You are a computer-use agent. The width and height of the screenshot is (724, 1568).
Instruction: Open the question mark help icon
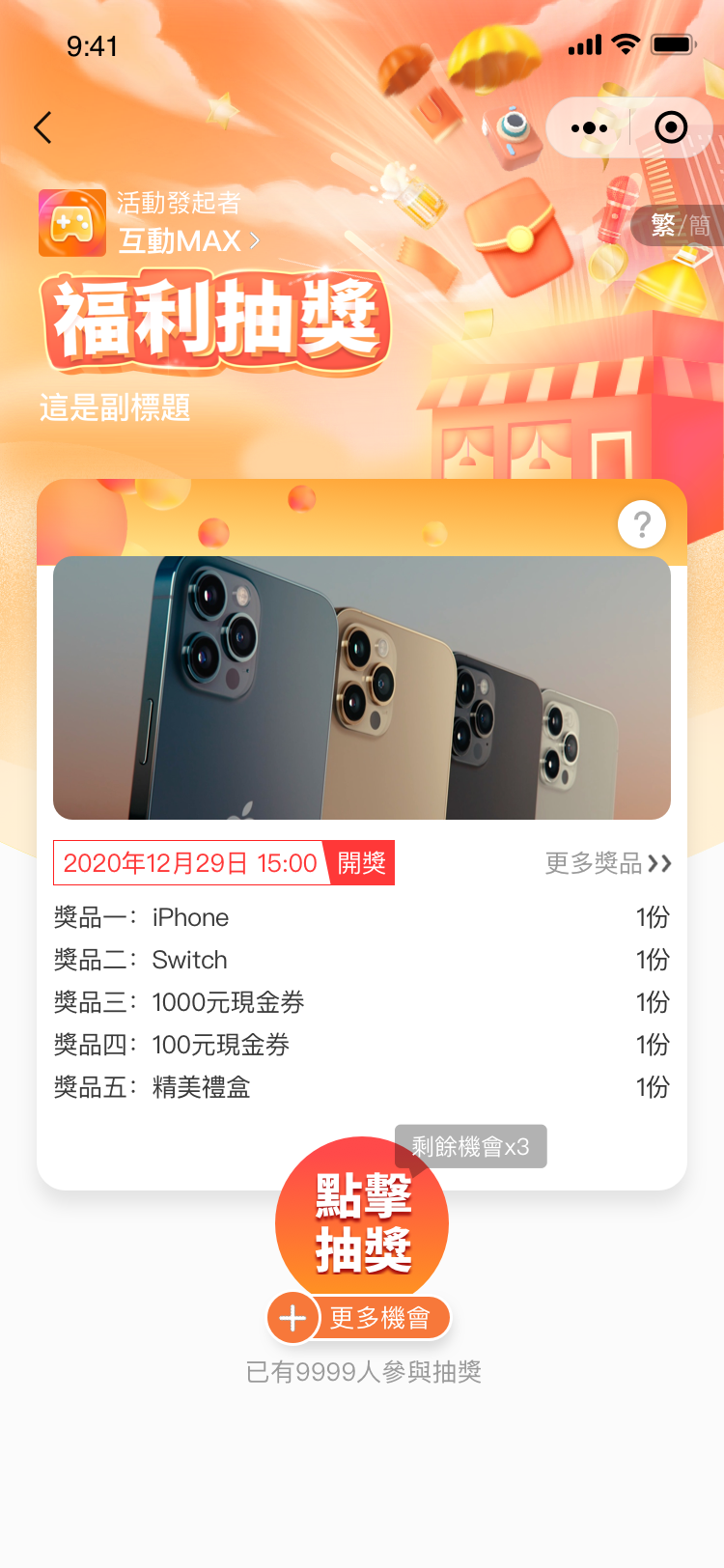point(642,524)
